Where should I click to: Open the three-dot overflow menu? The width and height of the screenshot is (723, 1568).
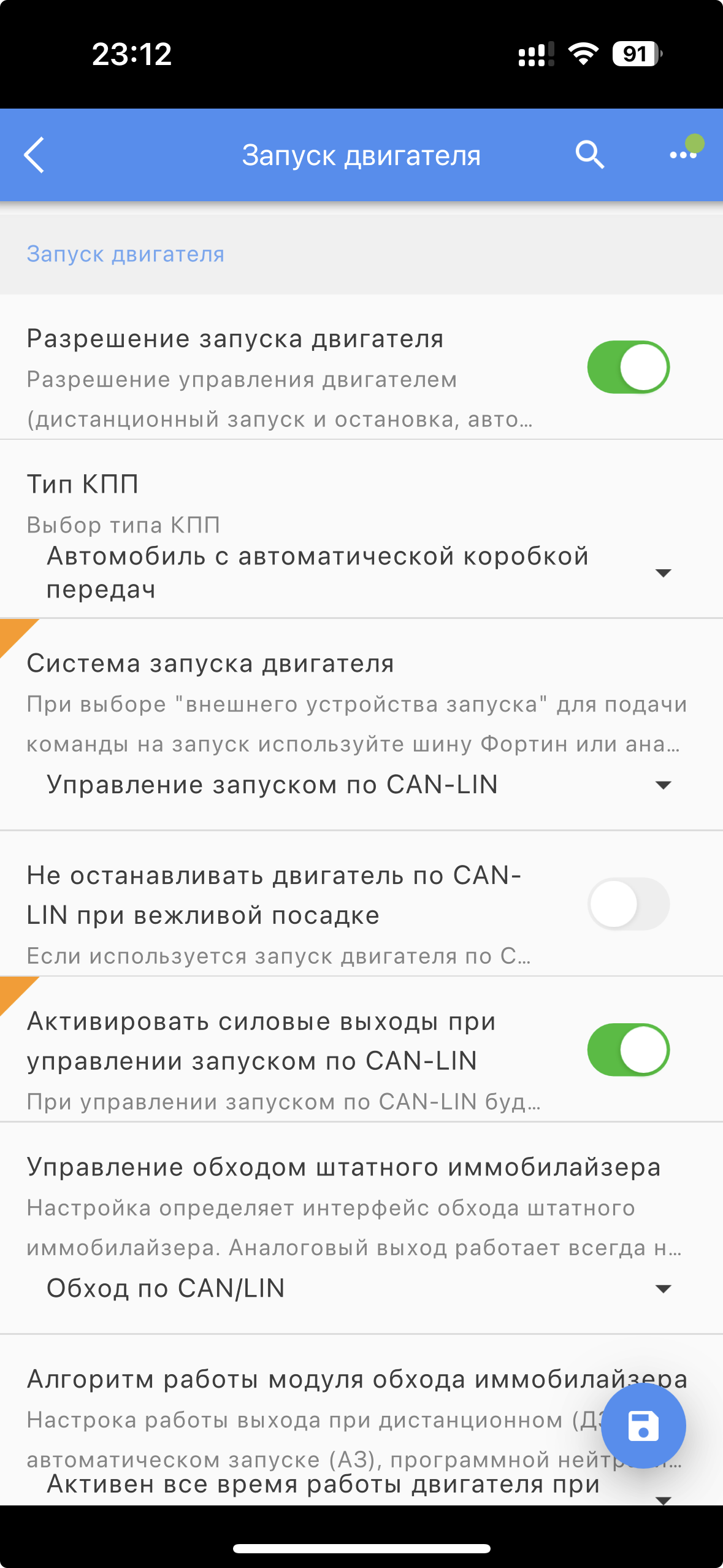click(683, 155)
